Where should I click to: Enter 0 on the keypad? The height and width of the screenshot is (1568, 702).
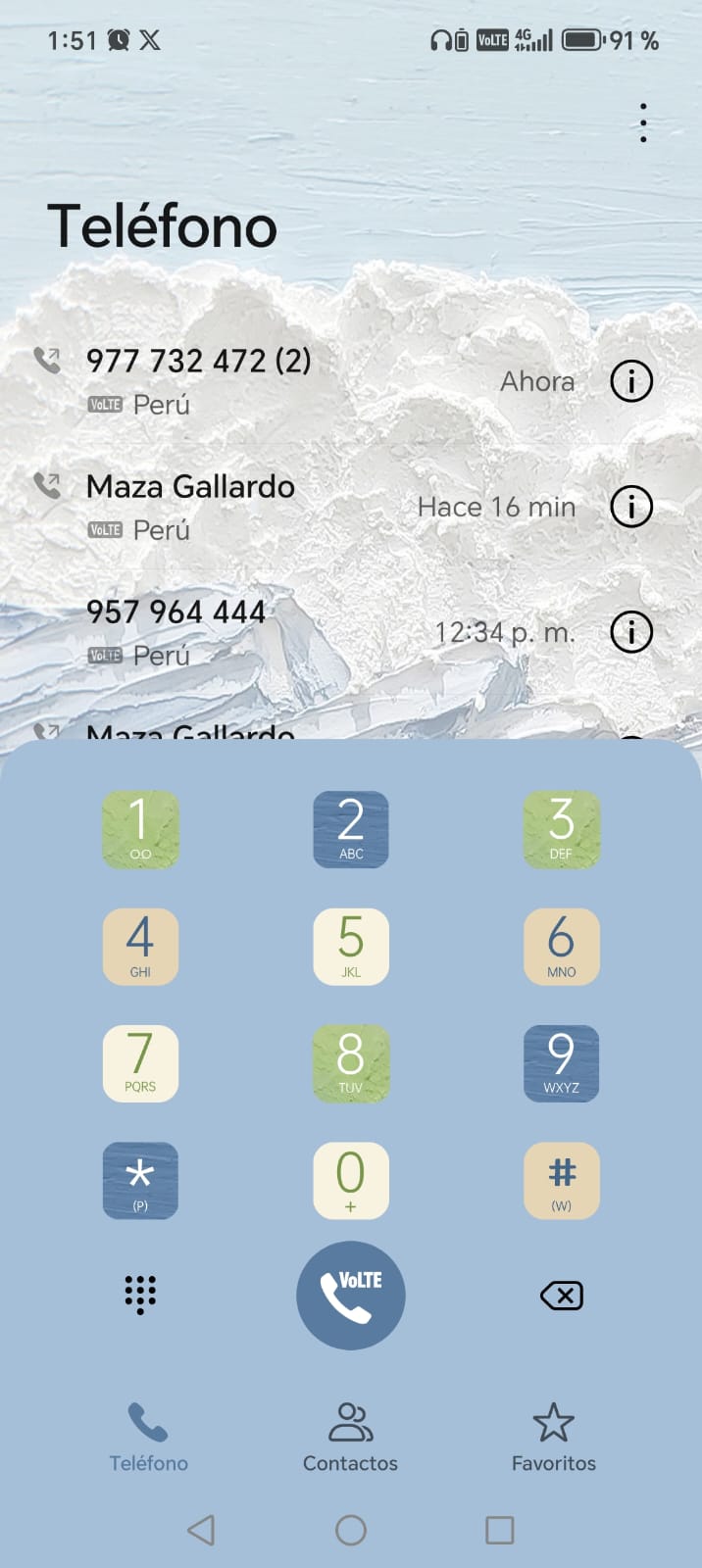(x=351, y=1181)
